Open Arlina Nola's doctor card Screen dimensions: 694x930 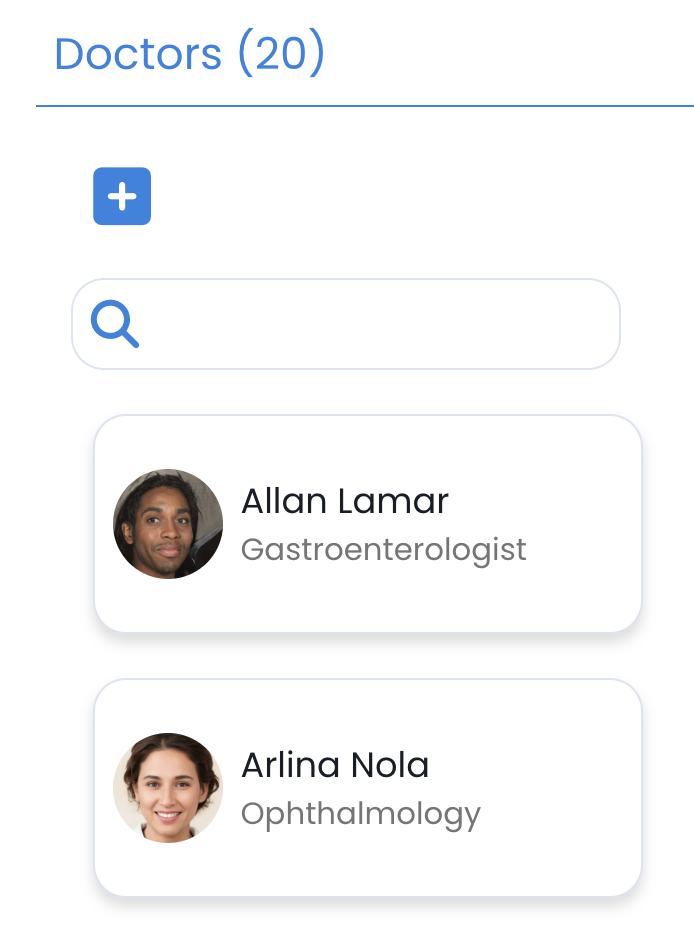pyautogui.click(x=368, y=788)
